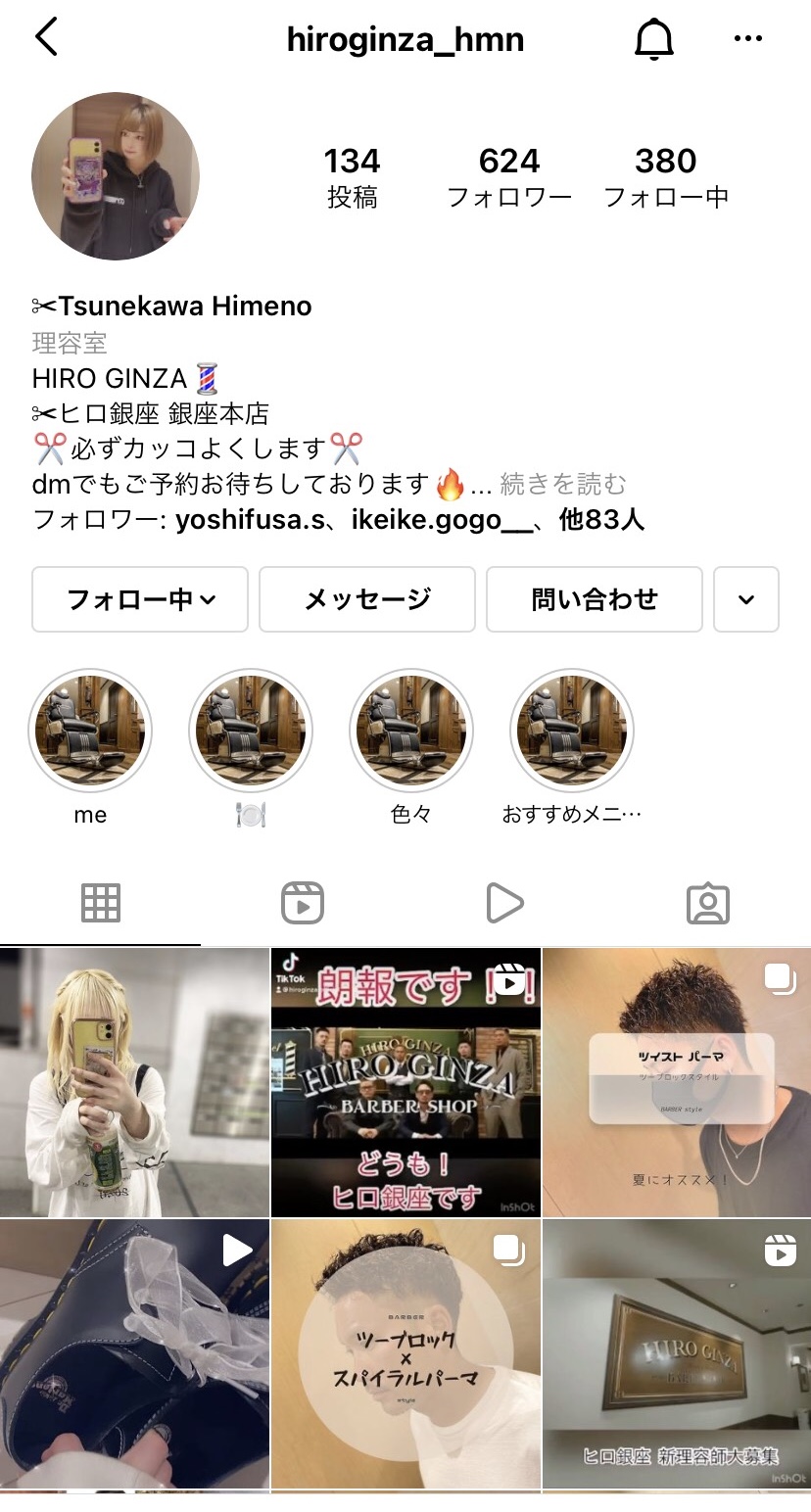The image size is (811, 1512).
Task: Open the 朗報です HIRO GINZA reel post
Action: click(405, 1082)
